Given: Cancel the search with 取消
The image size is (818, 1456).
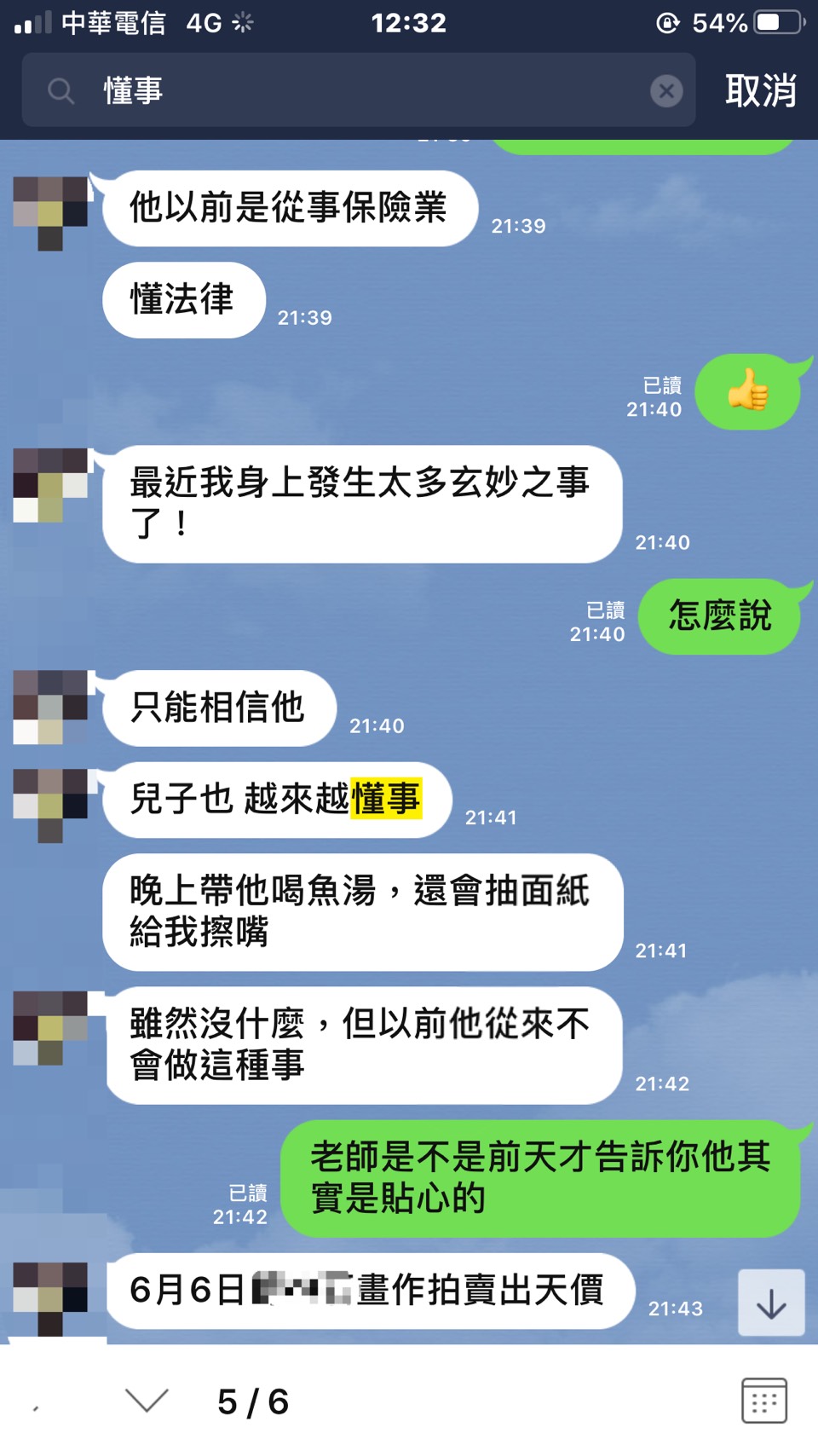Looking at the screenshot, I should pyautogui.click(x=760, y=90).
